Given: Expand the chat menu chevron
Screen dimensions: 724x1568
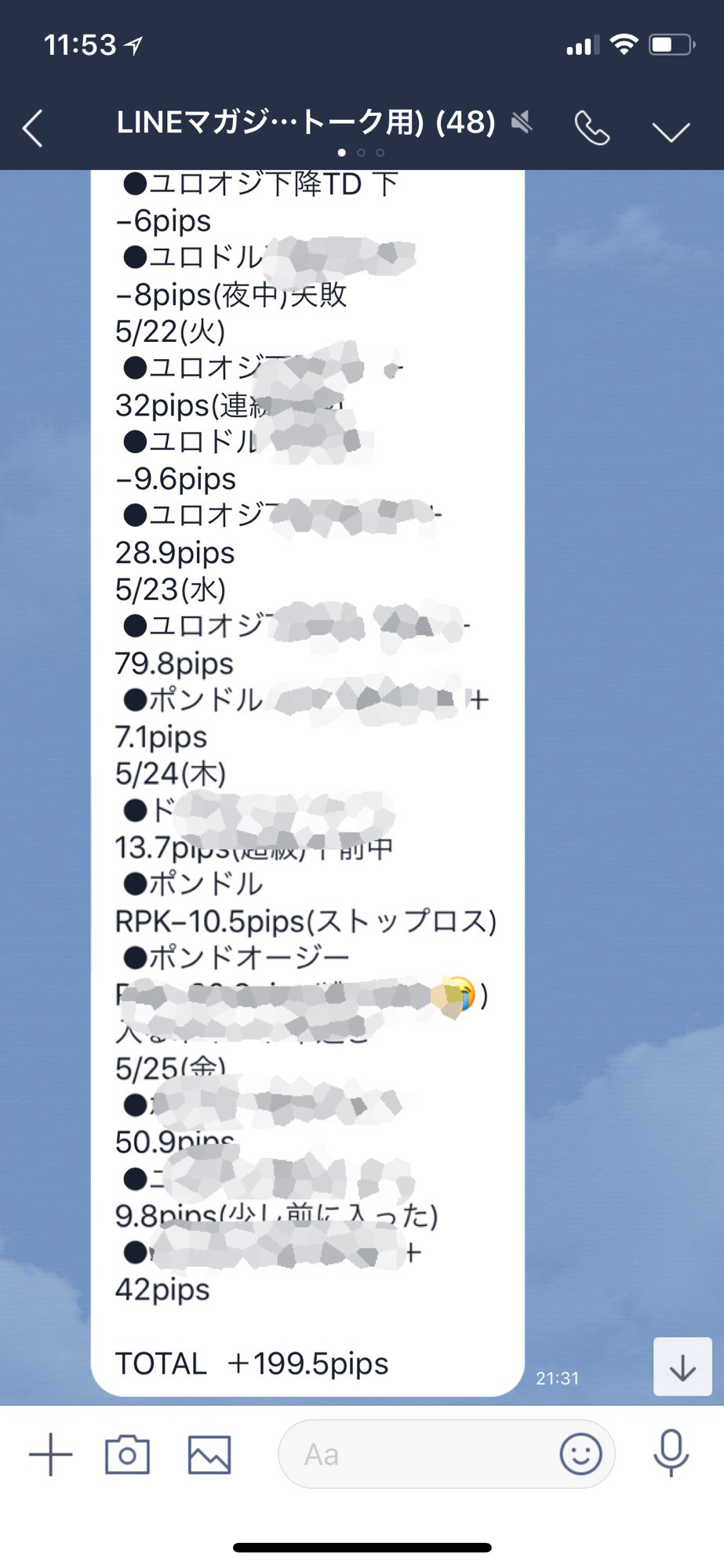Looking at the screenshot, I should [671, 131].
